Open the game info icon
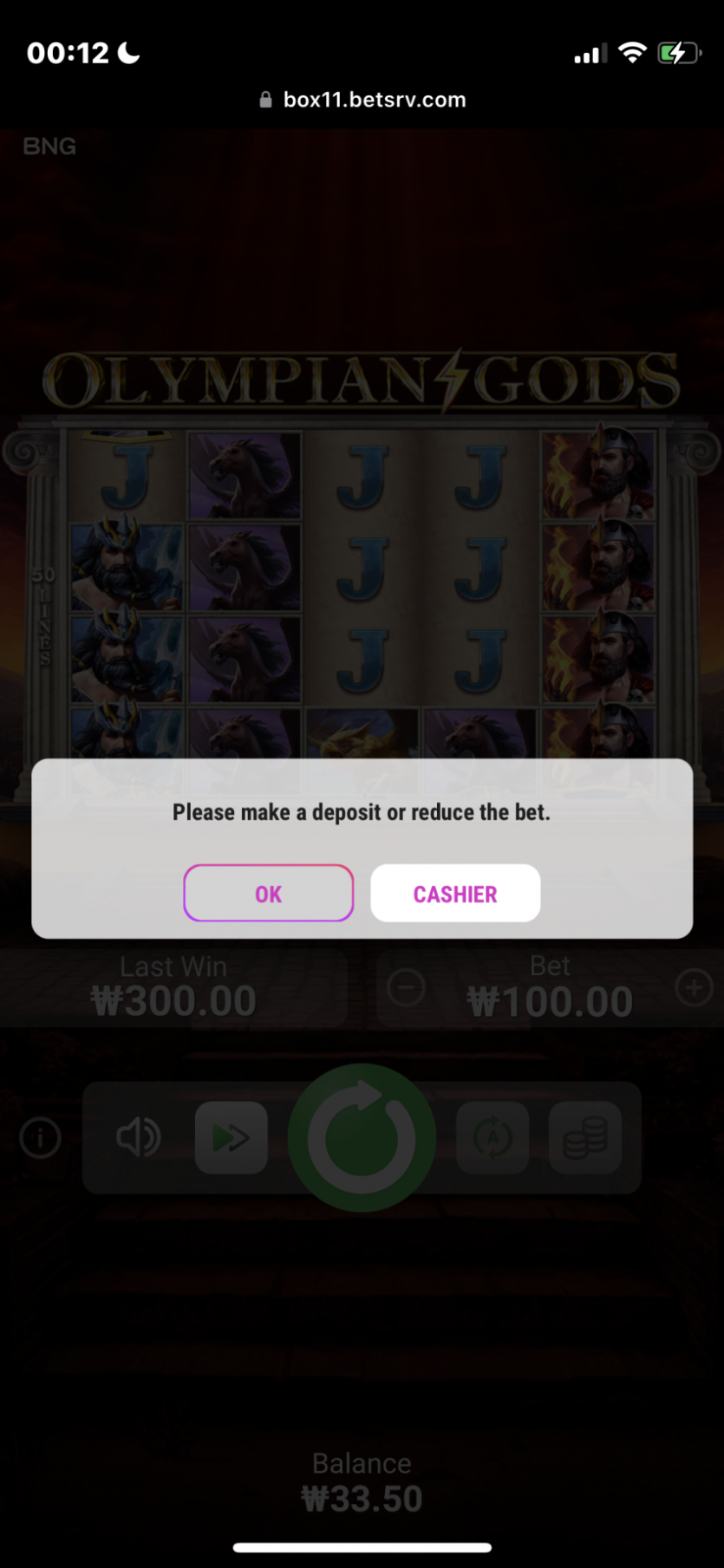The image size is (724, 1568). coord(41,1137)
